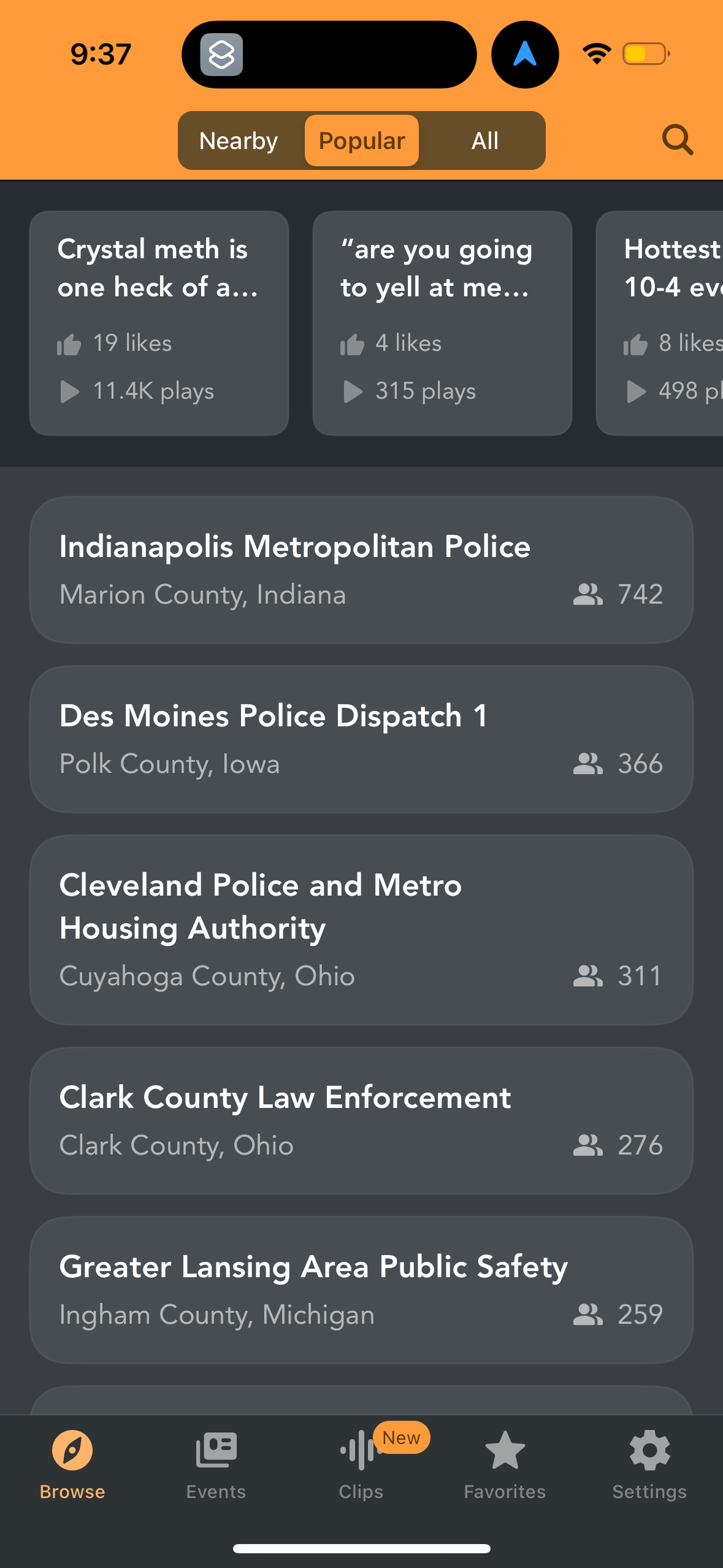Image resolution: width=723 pixels, height=1568 pixels.
Task: Switch to the Nearby tab
Action: (238, 140)
